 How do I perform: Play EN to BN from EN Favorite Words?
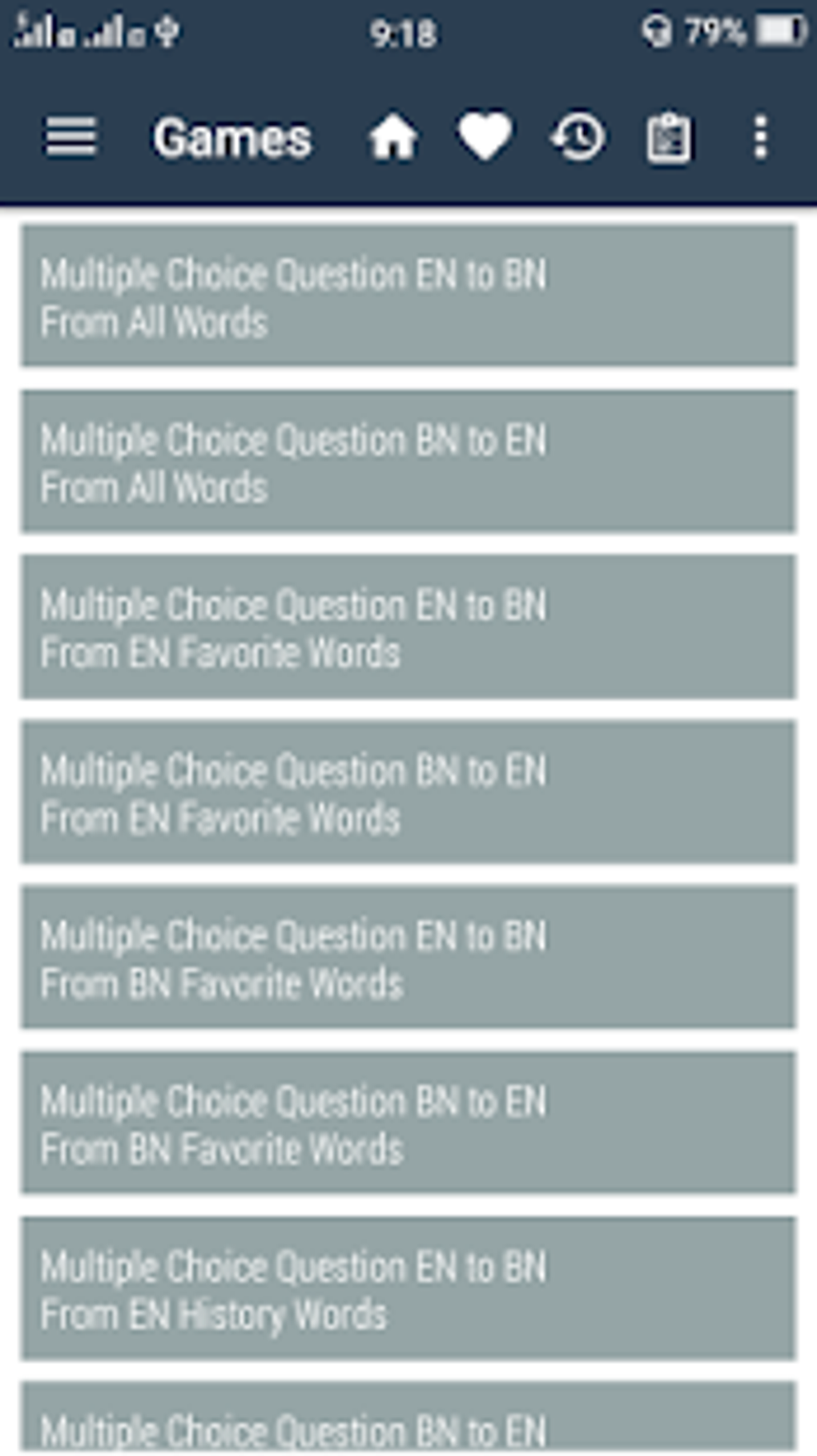coord(408,627)
